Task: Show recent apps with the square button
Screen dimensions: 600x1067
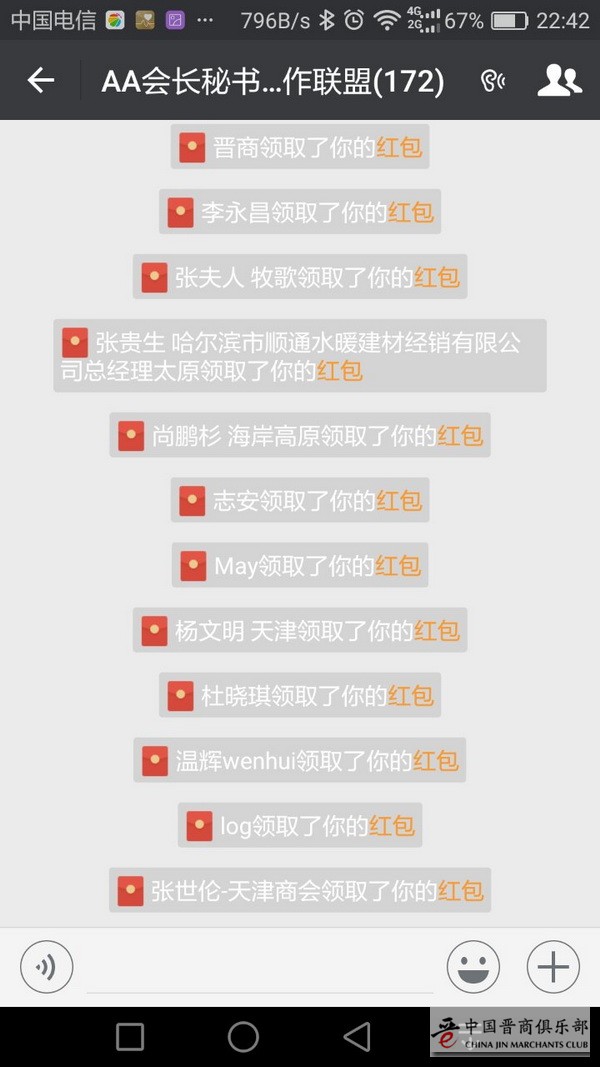Action: click(130, 1037)
